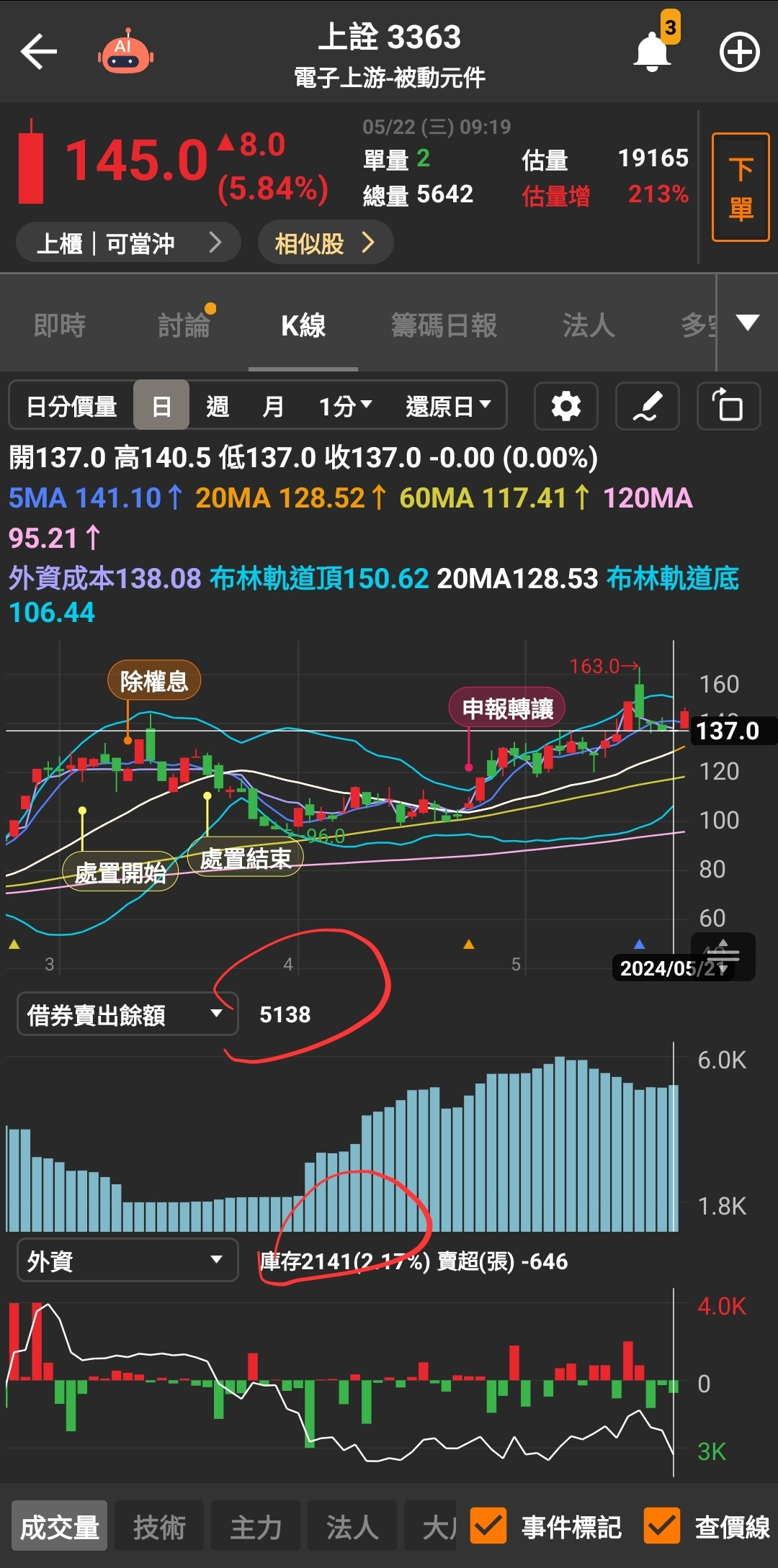
Task: Add stock to watchlist with plus icon
Action: coord(738,53)
